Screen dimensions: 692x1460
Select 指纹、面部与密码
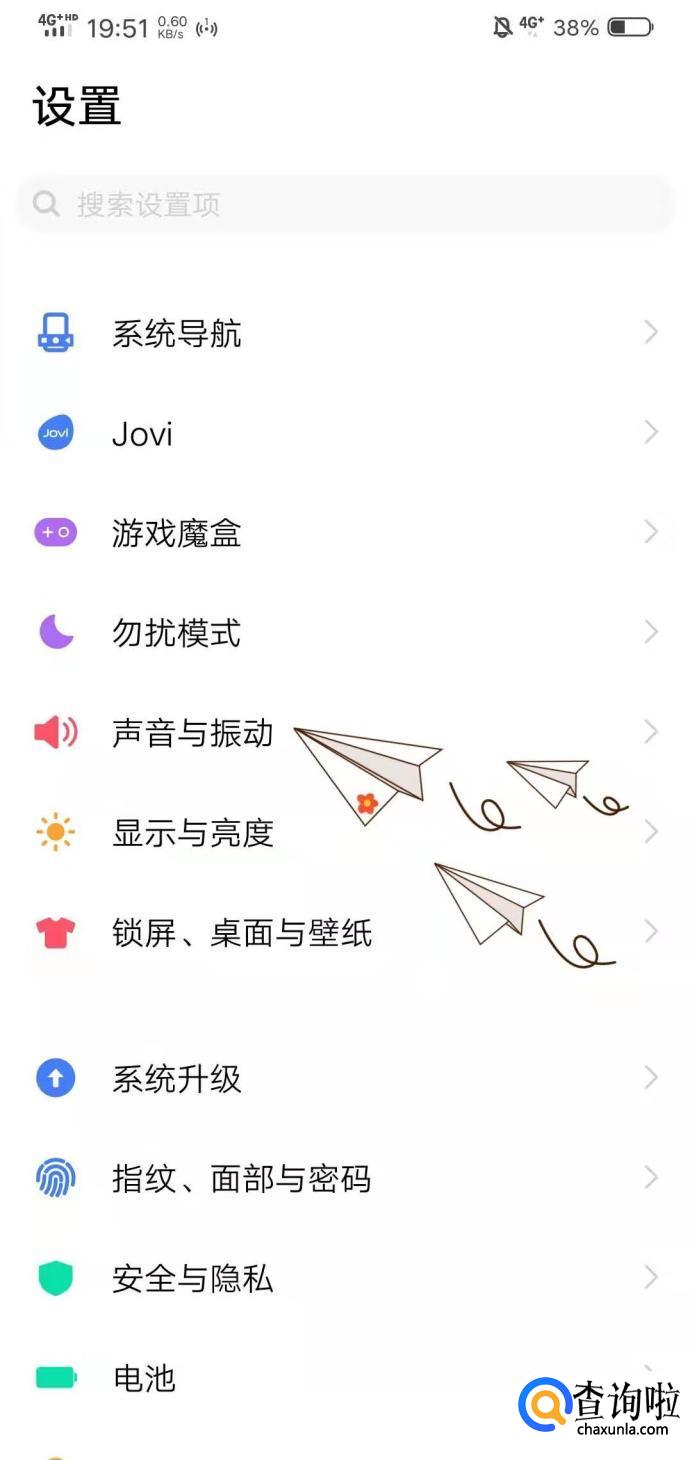[x=241, y=1178]
